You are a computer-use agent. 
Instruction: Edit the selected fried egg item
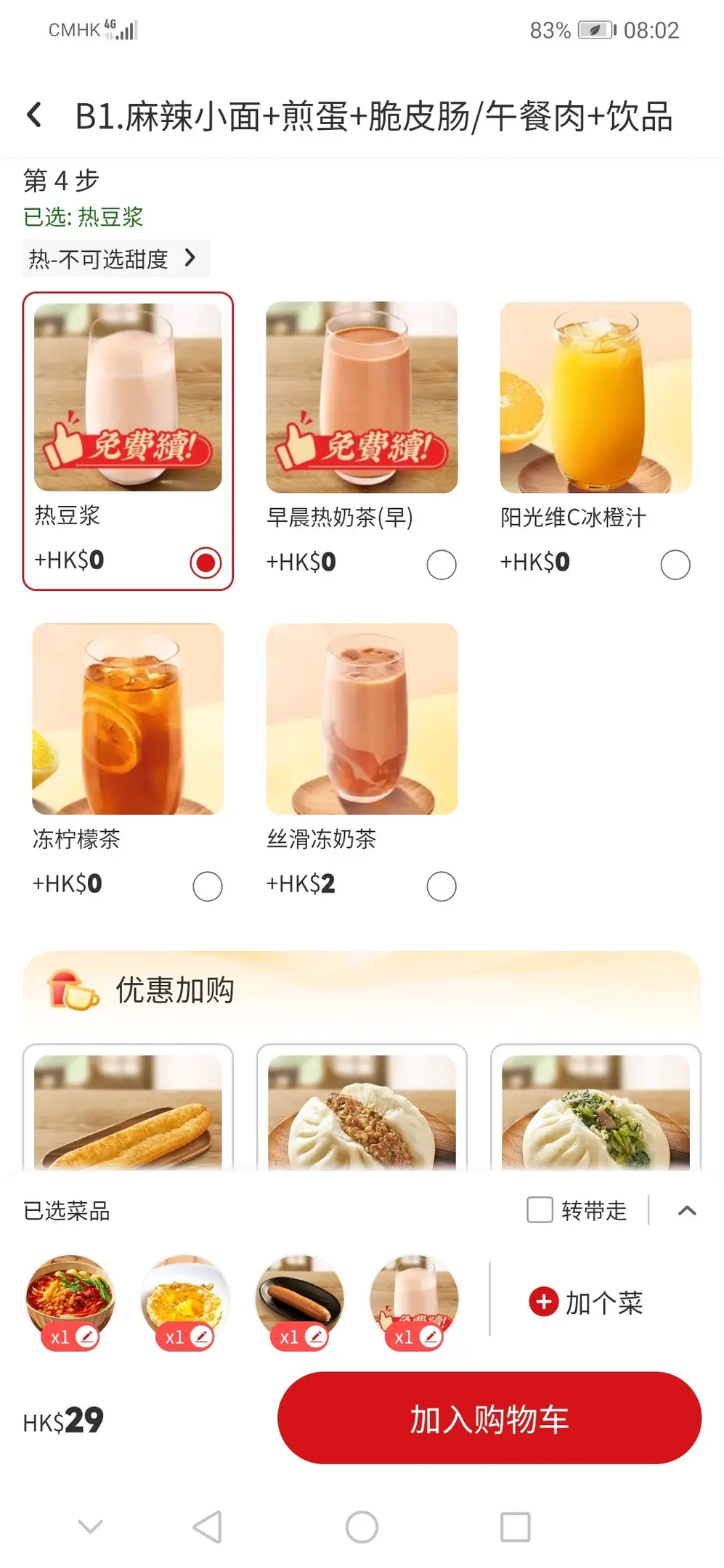tap(201, 1336)
